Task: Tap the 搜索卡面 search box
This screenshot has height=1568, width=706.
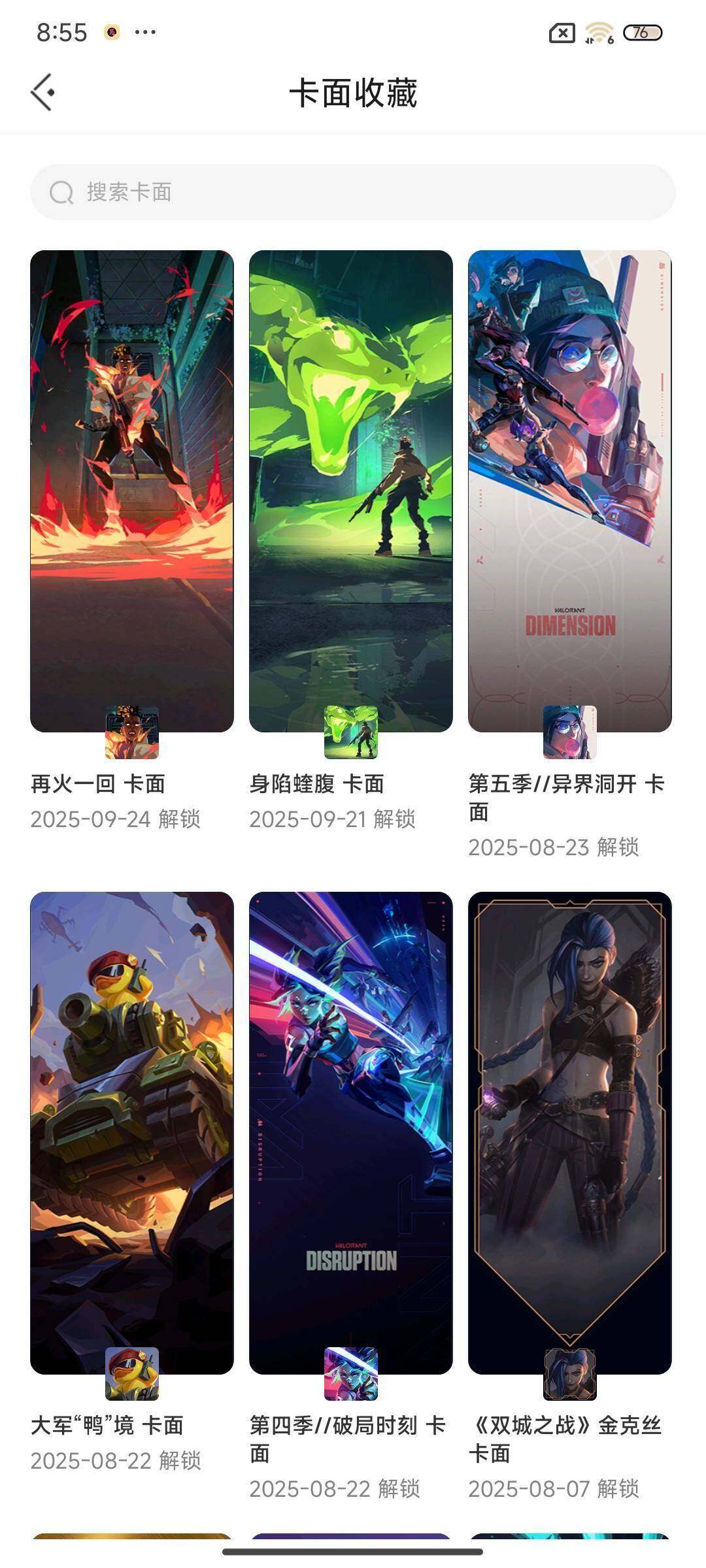Action: [353, 192]
